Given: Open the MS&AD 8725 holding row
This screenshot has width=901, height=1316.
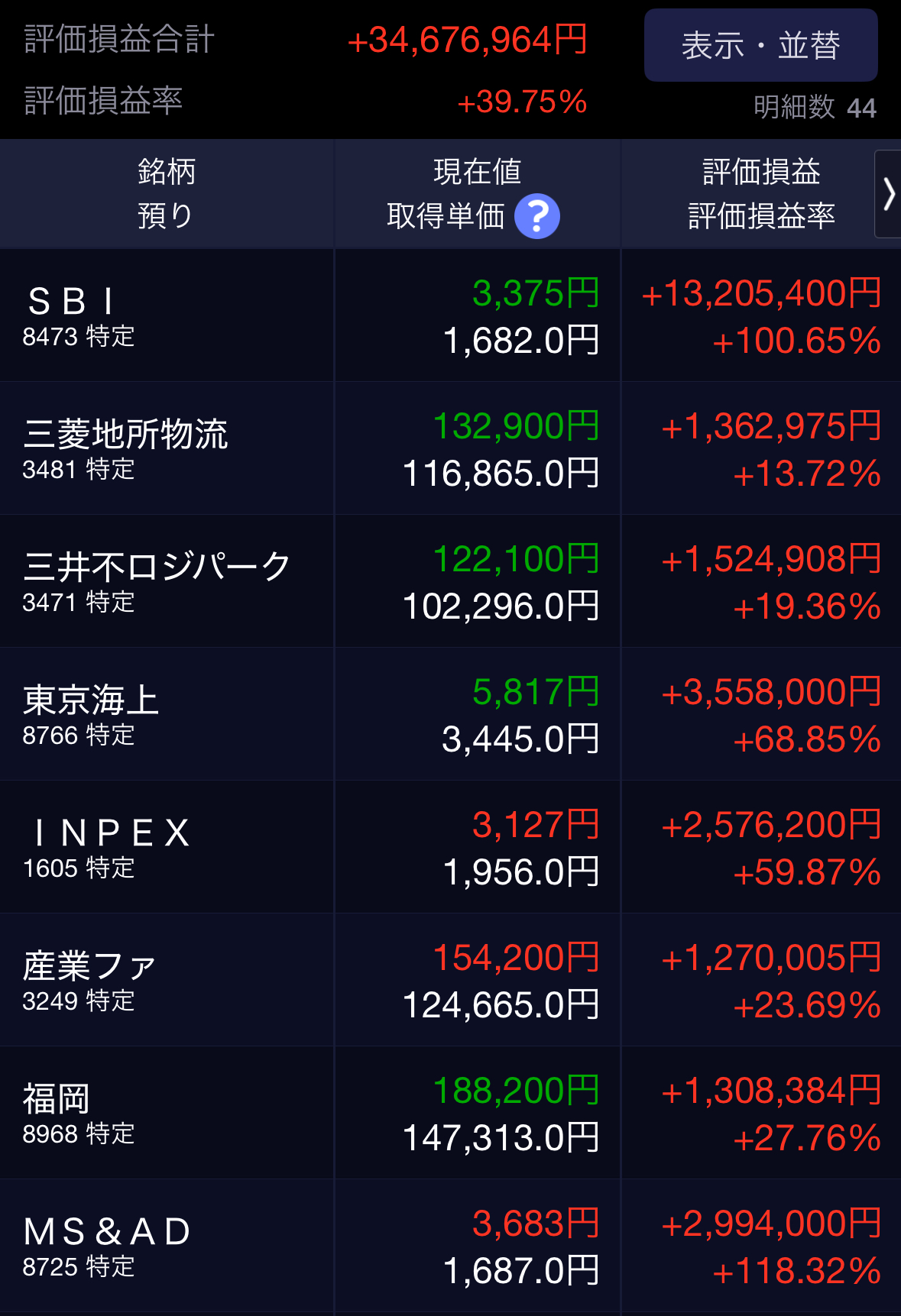Looking at the screenshot, I should pos(450,1246).
